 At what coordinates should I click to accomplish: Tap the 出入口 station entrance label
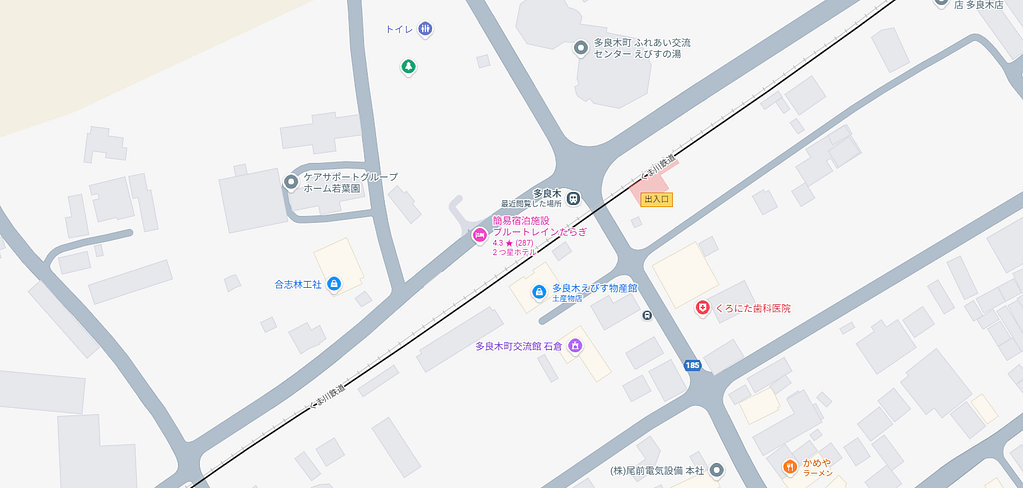click(656, 199)
